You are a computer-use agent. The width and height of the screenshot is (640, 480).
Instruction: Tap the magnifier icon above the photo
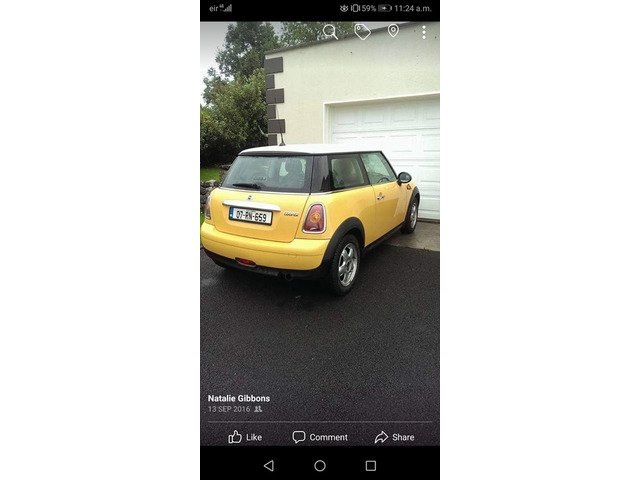[x=330, y=32]
